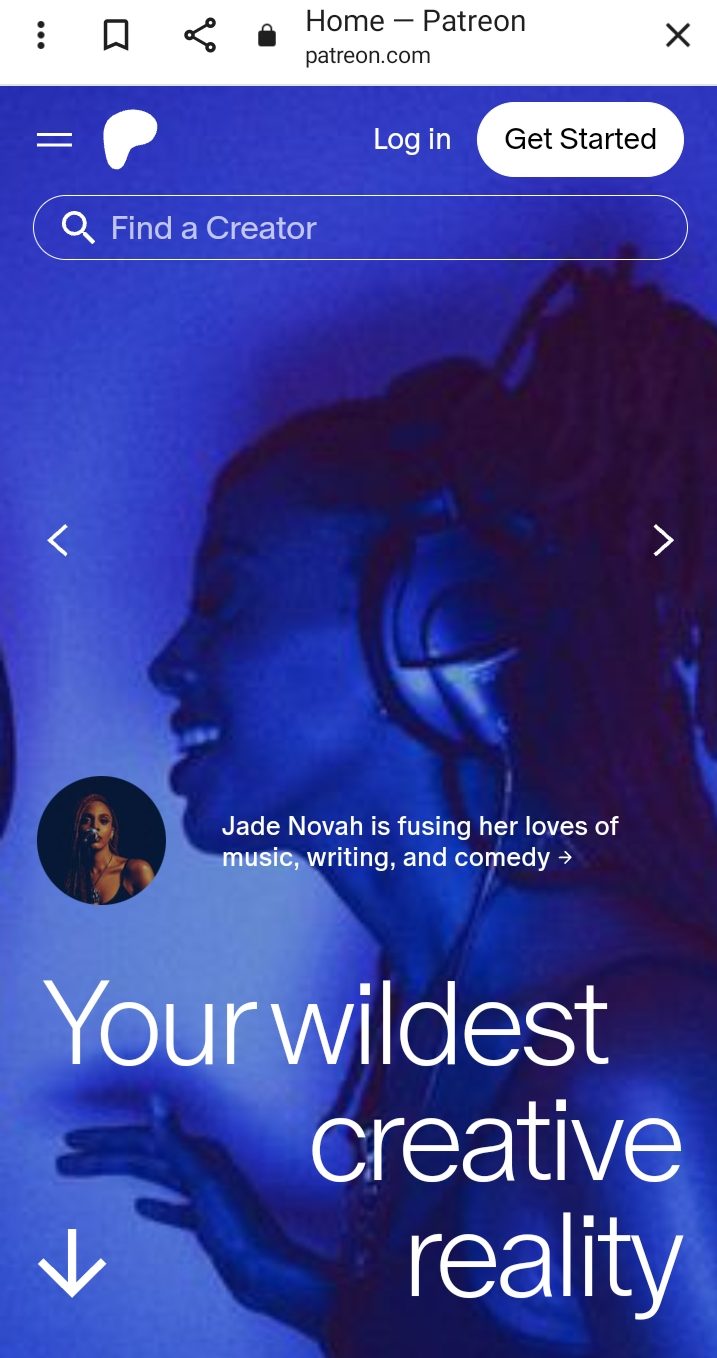This screenshot has width=717, height=1358.
Task: Bookmark this Patreon page
Action: click(116, 36)
